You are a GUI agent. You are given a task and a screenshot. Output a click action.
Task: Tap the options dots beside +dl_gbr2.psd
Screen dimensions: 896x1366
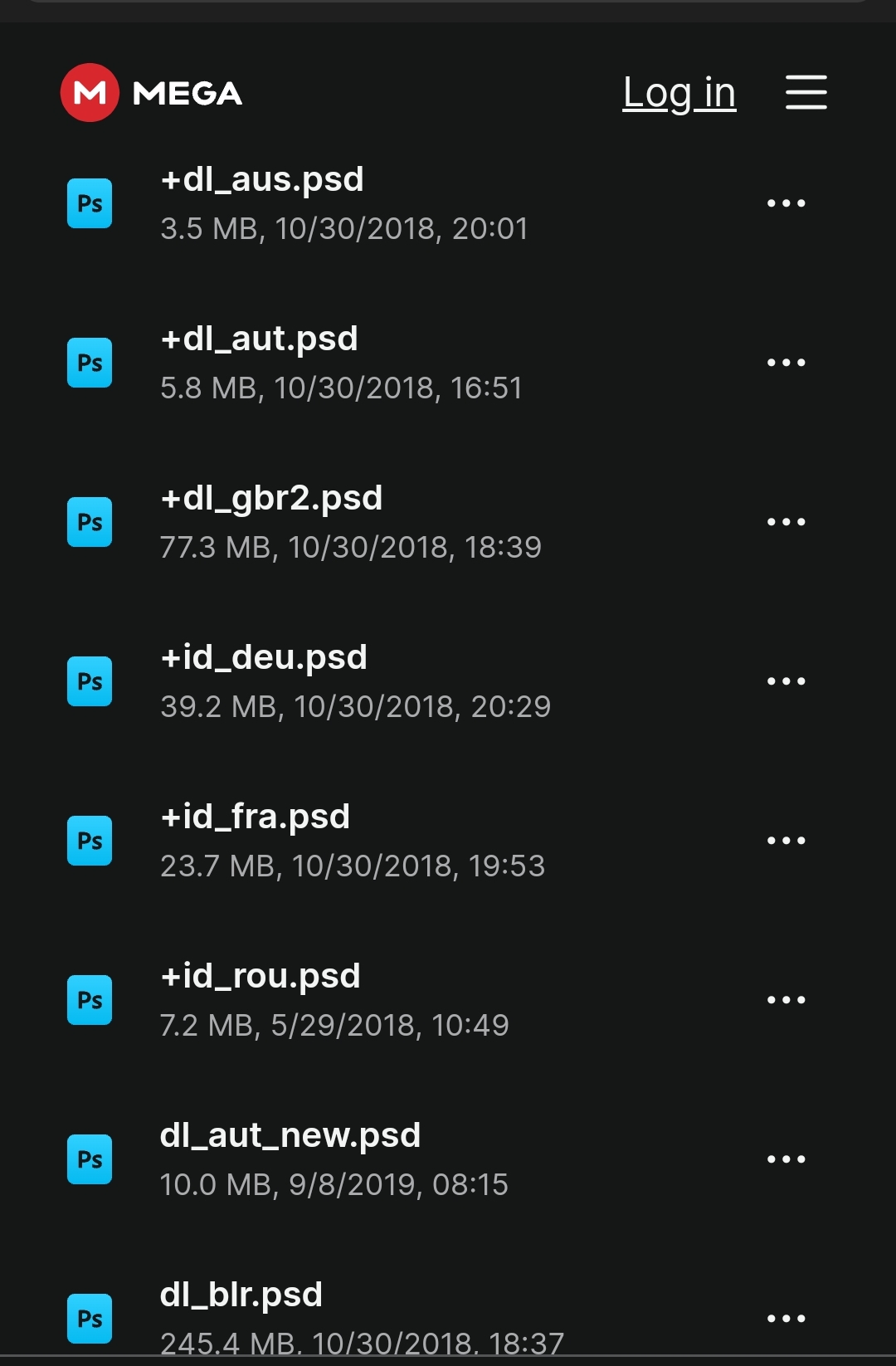click(x=786, y=522)
